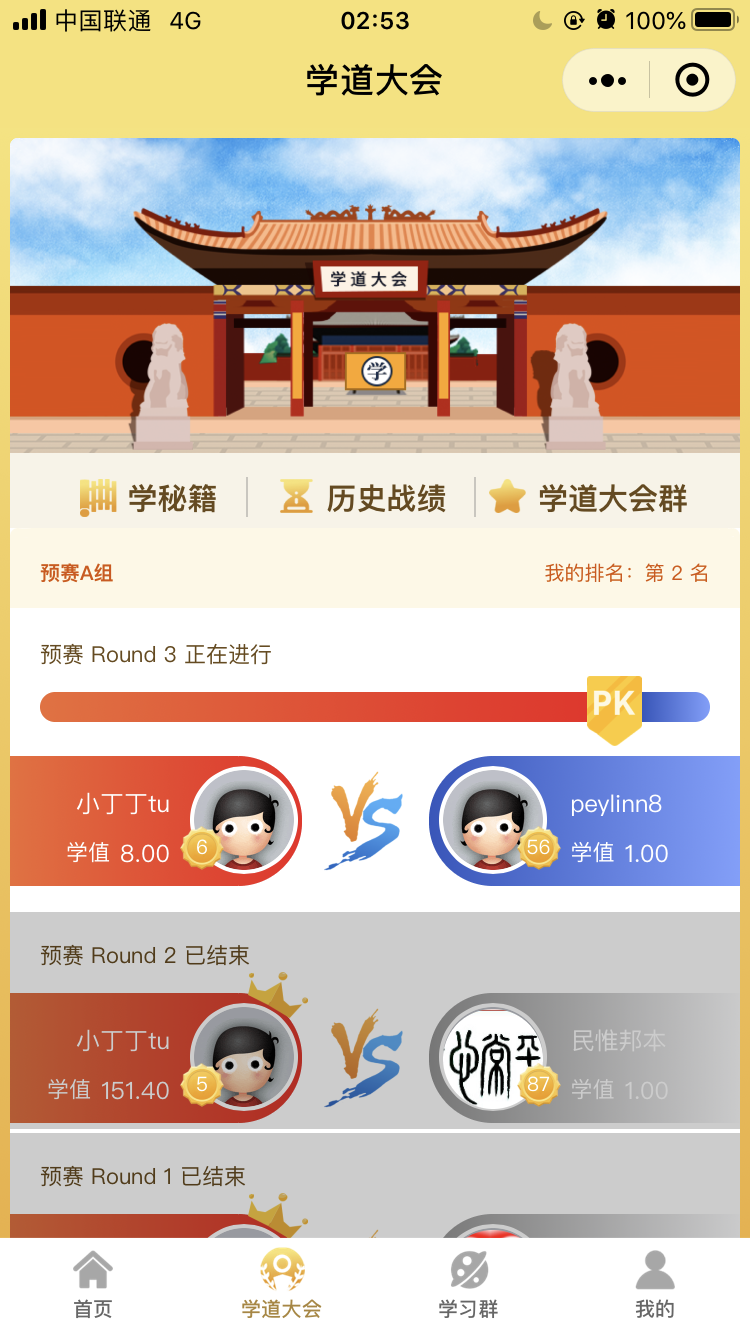Viewport: 750px width, 1334px height.
Task: Open 我的 profile tab
Action: (655, 1286)
